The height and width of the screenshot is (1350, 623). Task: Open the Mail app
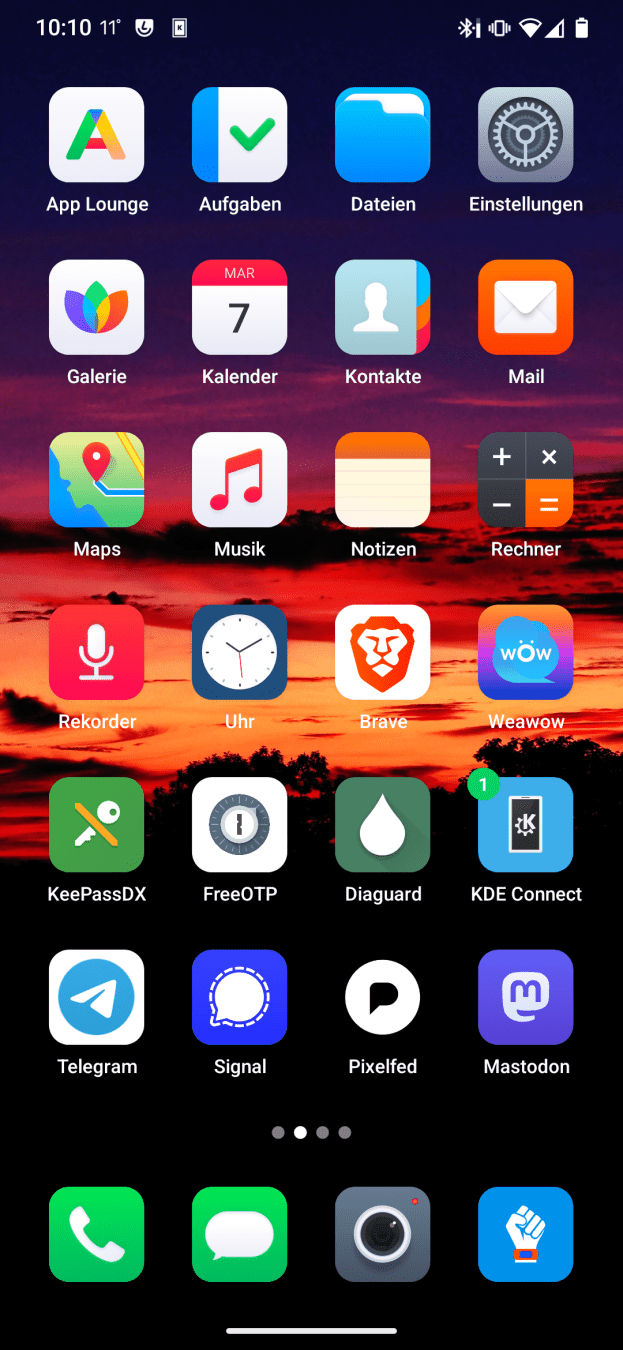click(526, 307)
